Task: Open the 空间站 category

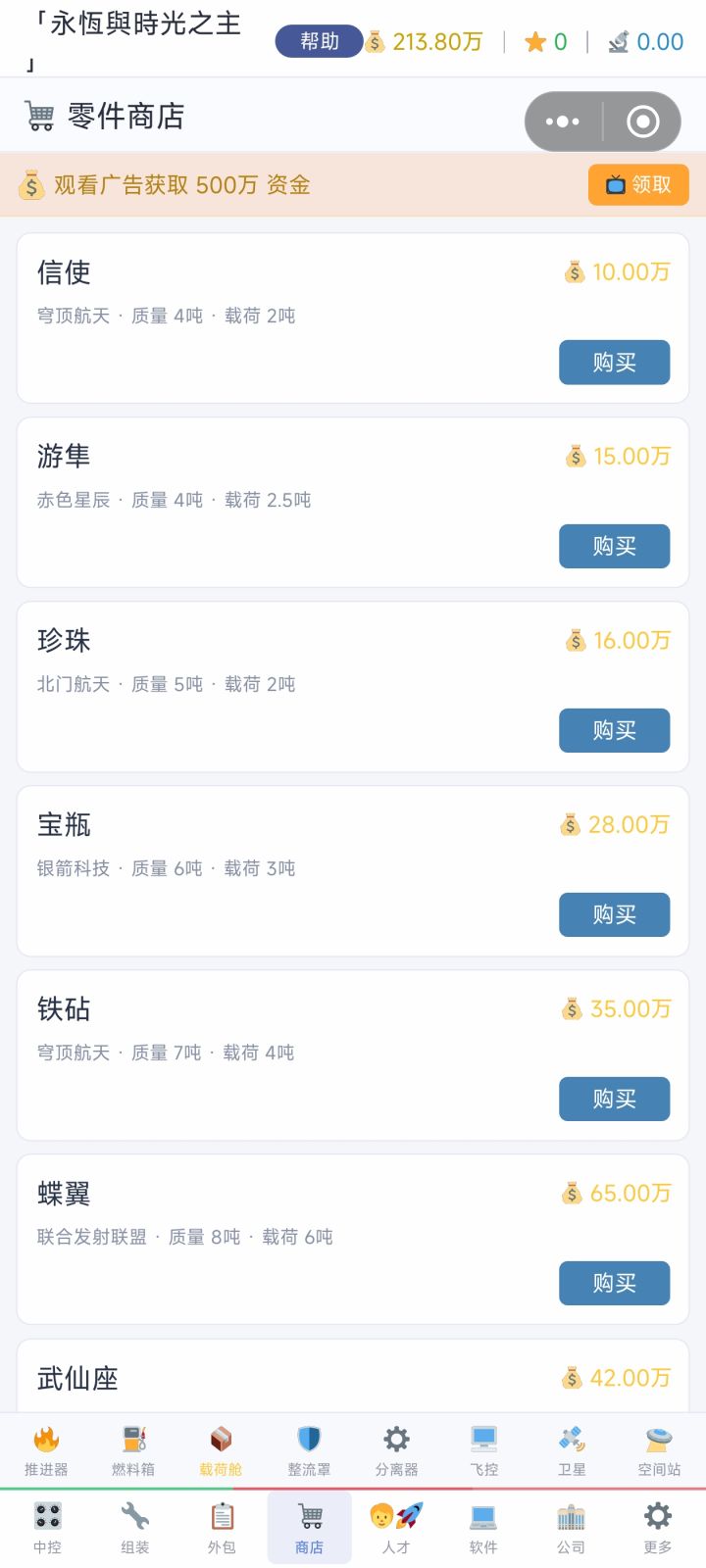Action: [659, 1450]
